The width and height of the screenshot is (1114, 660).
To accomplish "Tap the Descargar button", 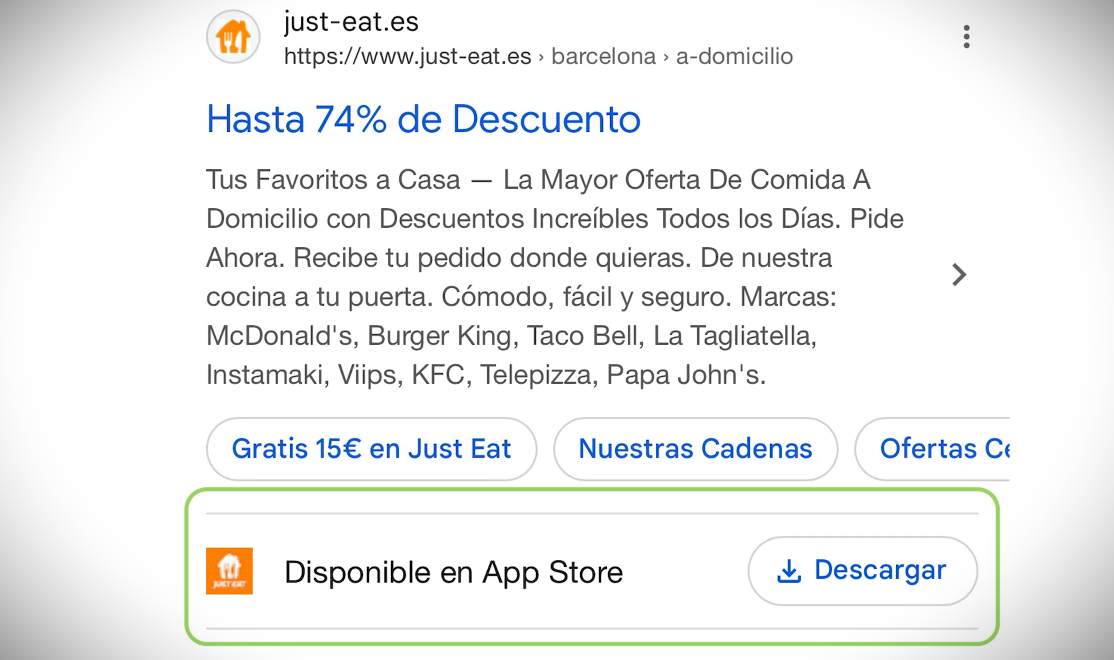I will 862,571.
